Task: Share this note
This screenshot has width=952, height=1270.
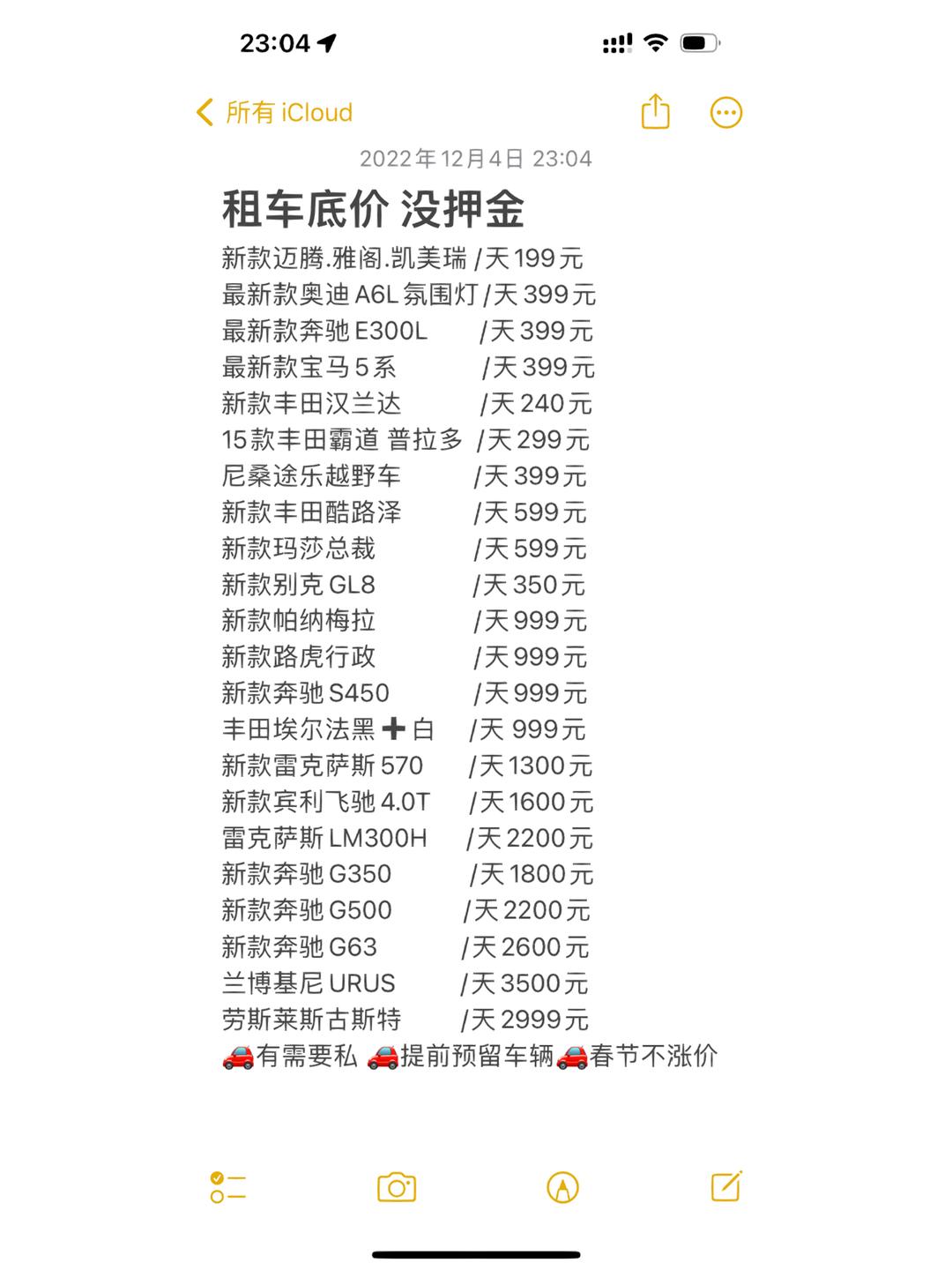Action: [x=655, y=112]
